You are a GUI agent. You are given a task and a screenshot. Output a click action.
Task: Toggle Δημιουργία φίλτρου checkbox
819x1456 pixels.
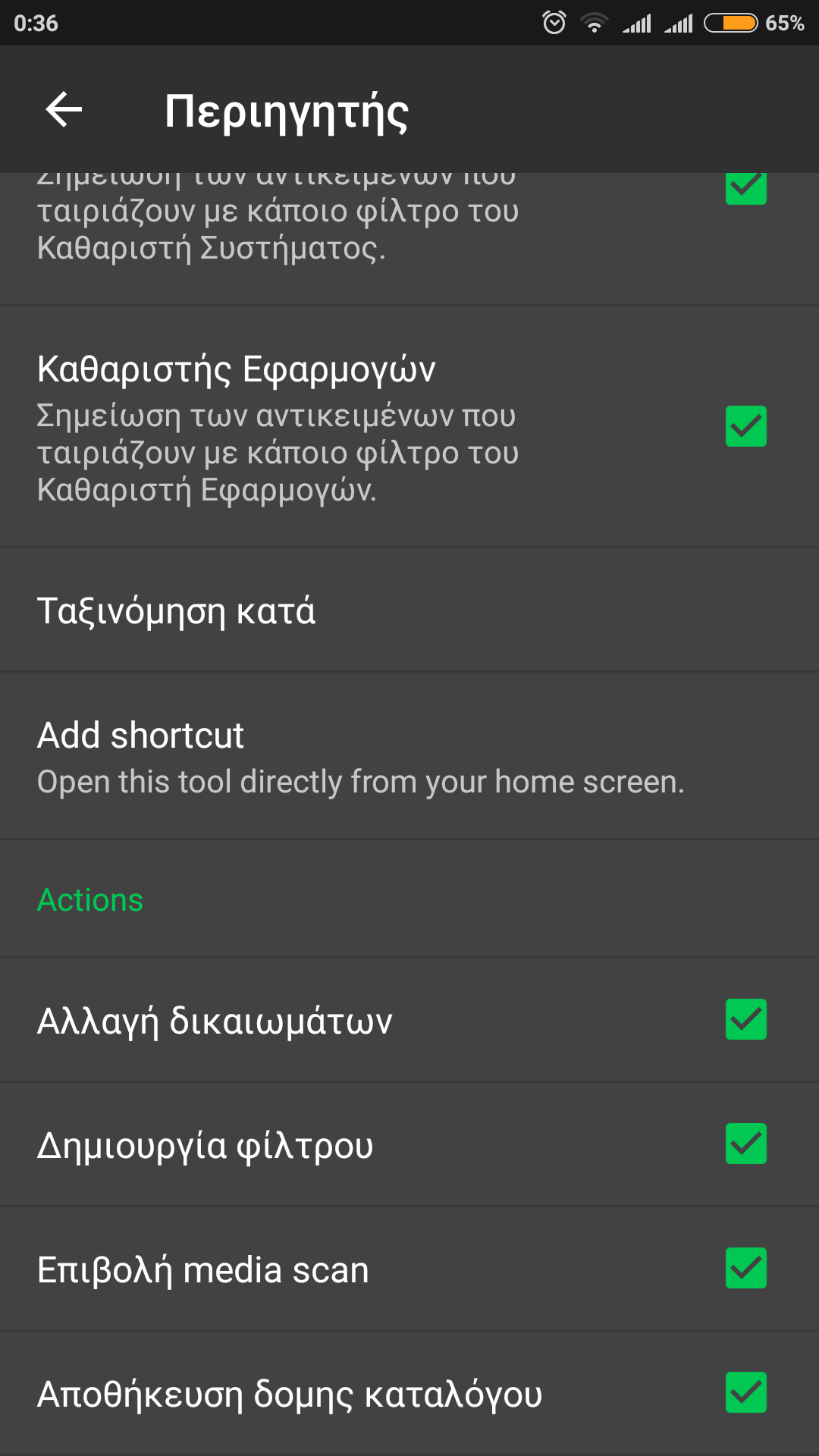click(x=745, y=1144)
